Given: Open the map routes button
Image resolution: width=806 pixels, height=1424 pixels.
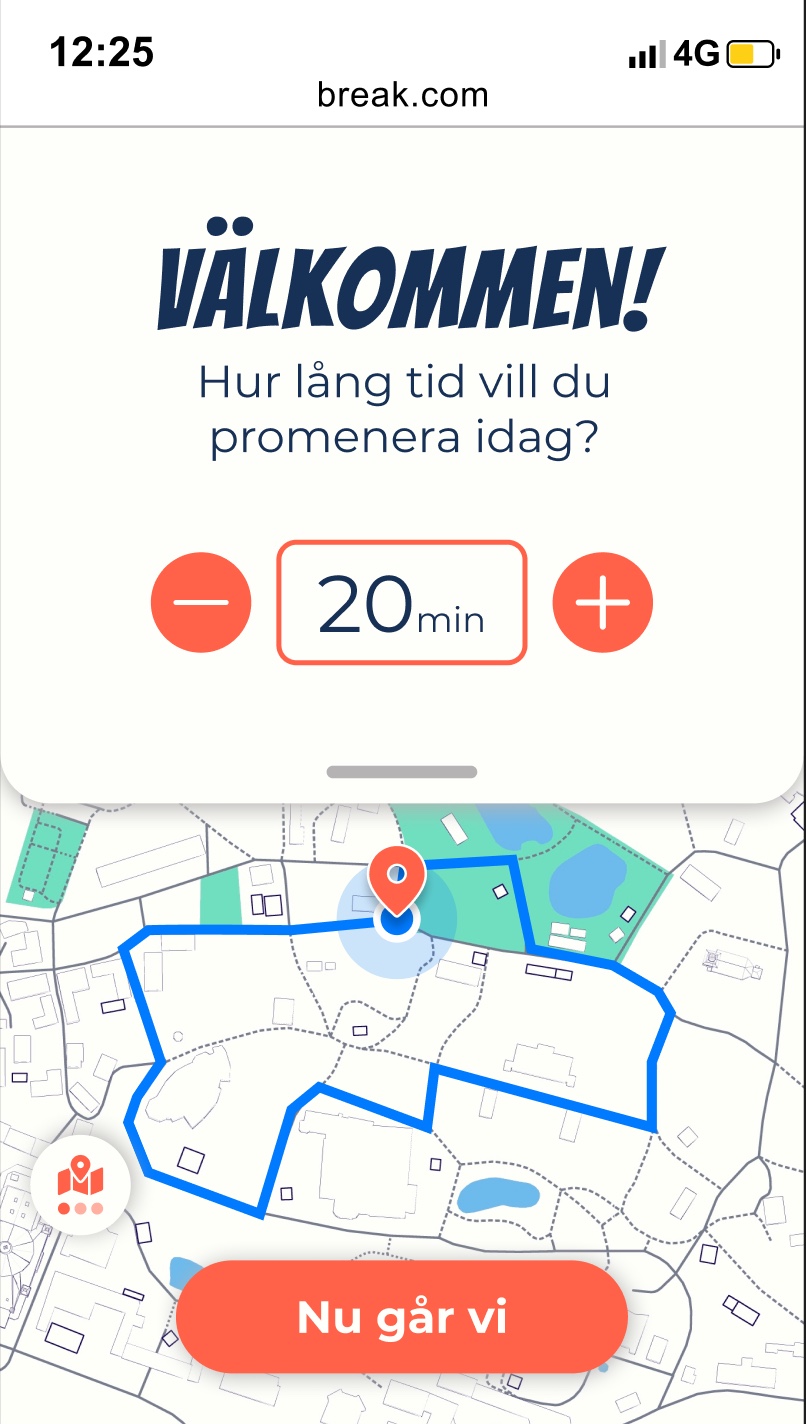Looking at the screenshot, I should [80, 1185].
